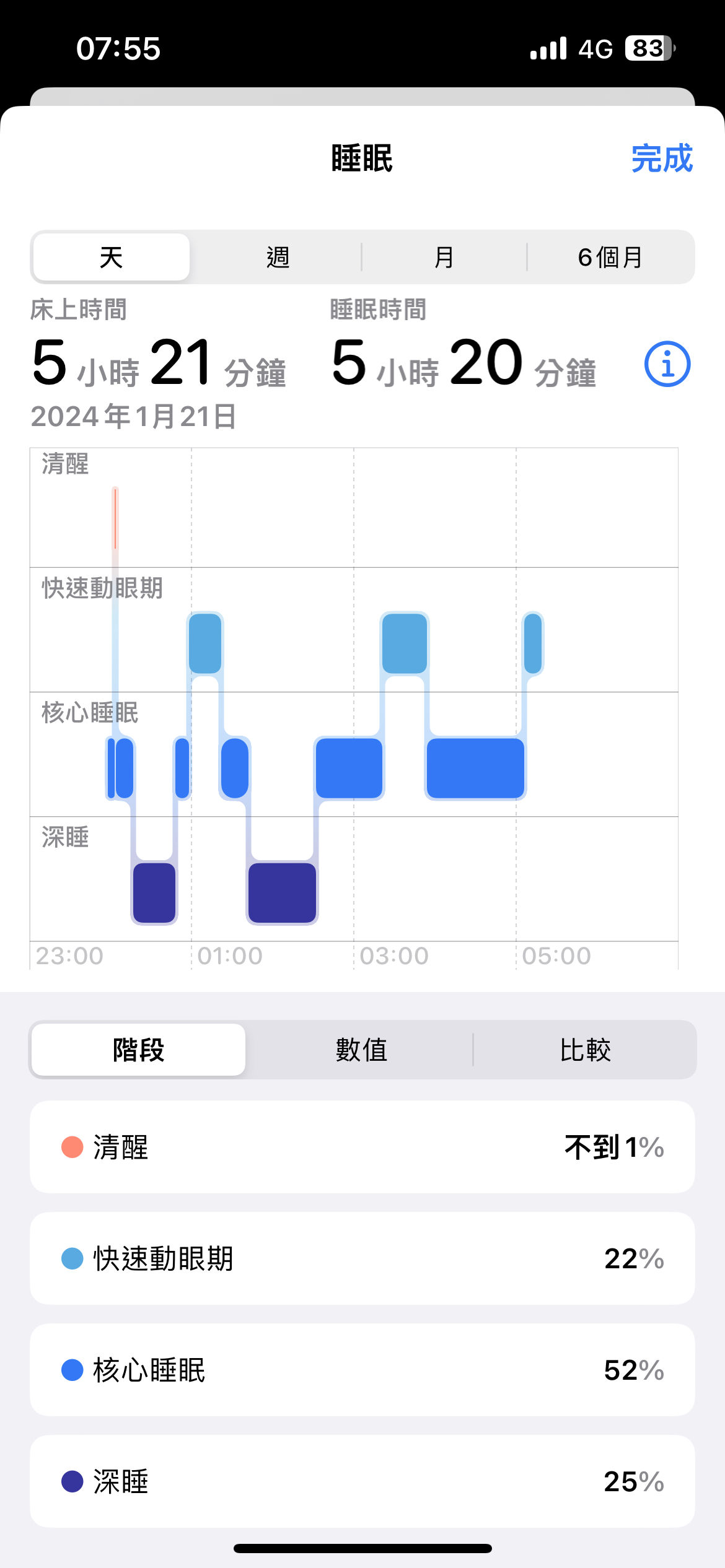Open the sleep info icon

click(x=667, y=364)
